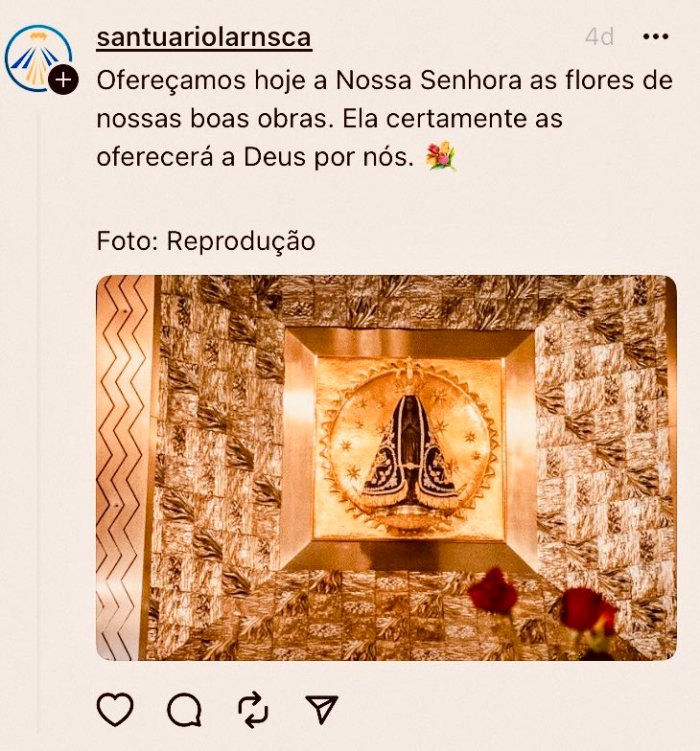Repost this thread with the arrows icon
The image size is (700, 751).
tap(253, 709)
